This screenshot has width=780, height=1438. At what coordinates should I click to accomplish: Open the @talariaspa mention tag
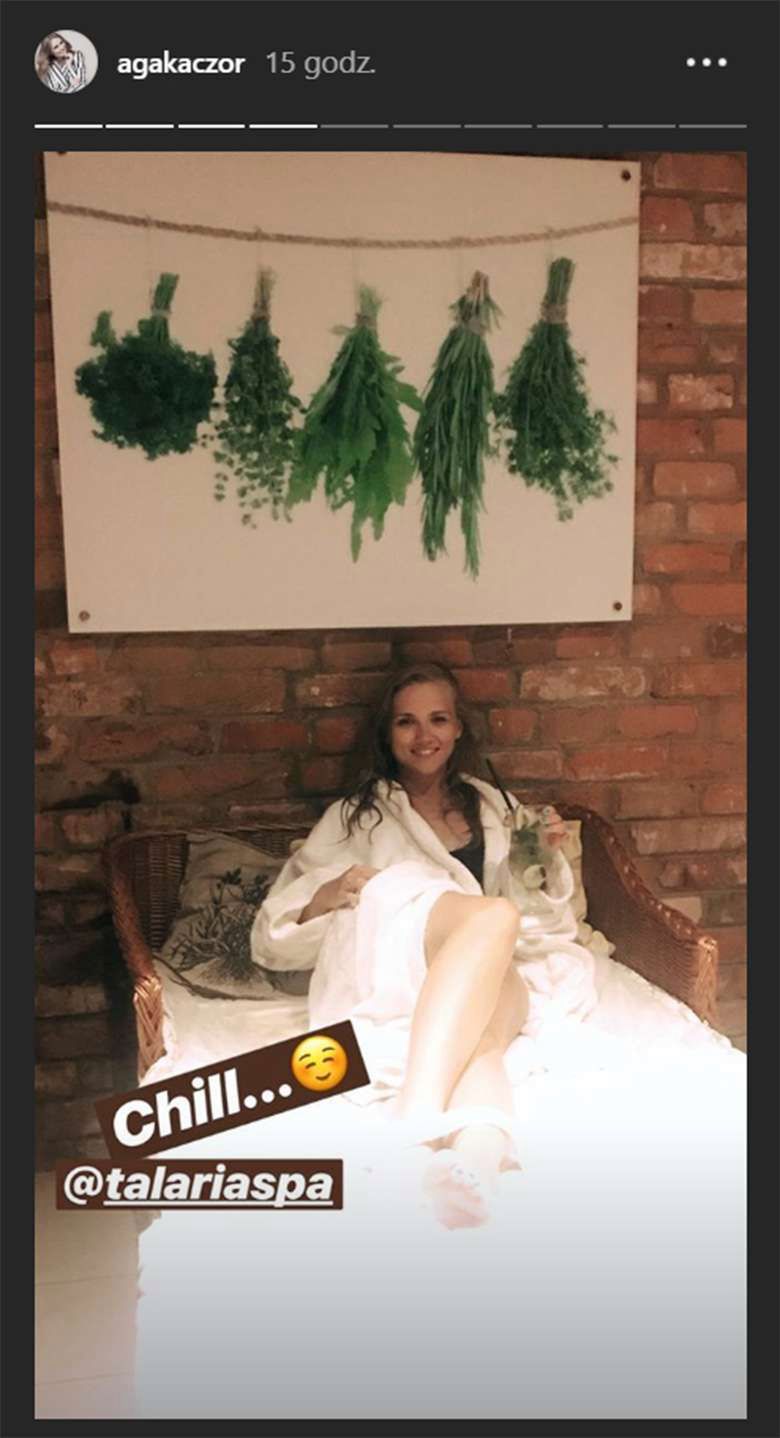pyautogui.click(x=198, y=1184)
